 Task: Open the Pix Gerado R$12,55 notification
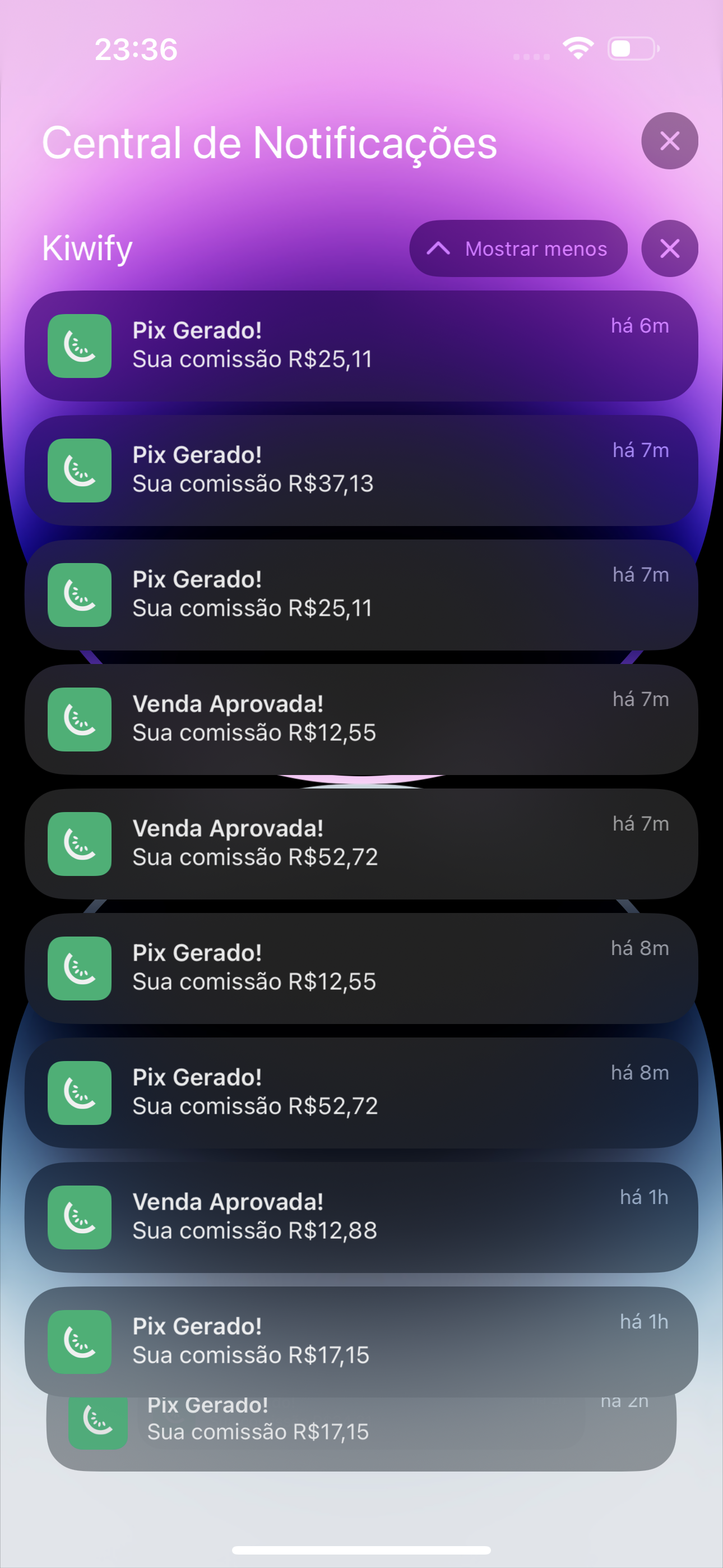pos(361,969)
